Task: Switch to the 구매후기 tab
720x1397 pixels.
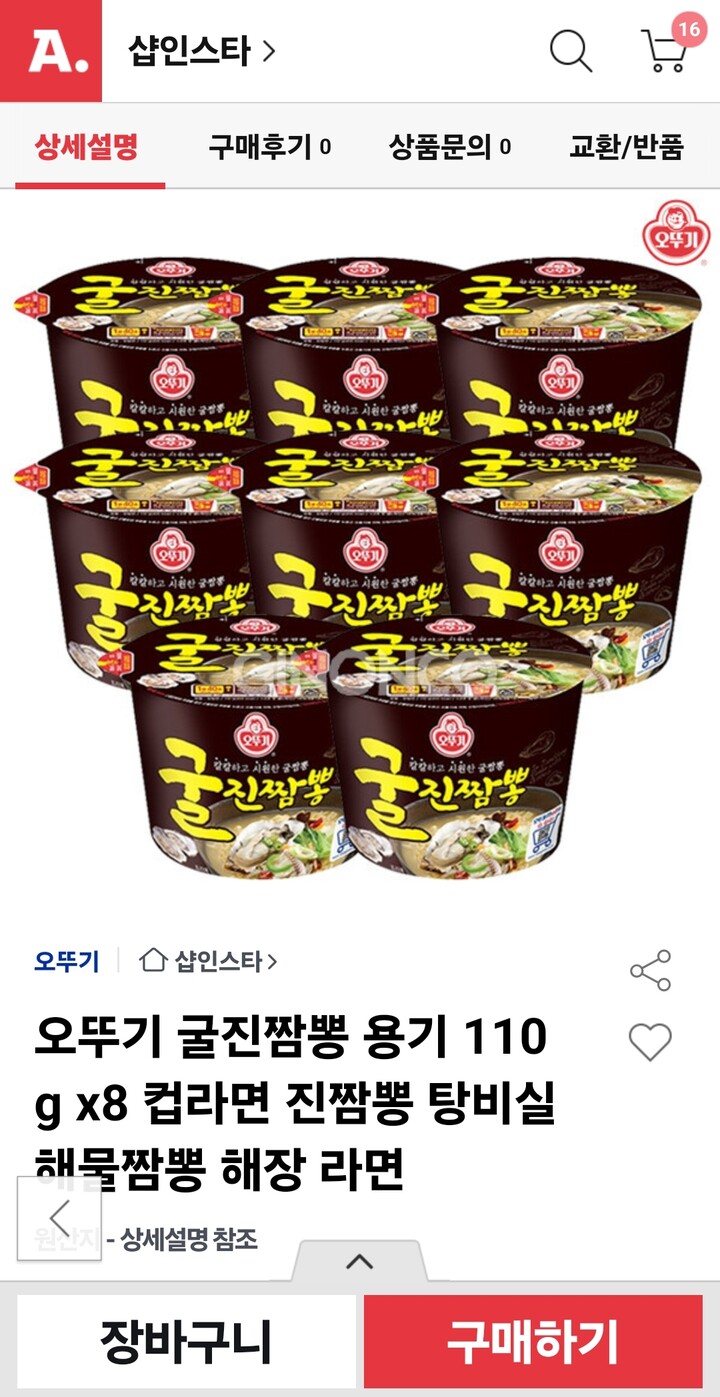Action: (270, 148)
